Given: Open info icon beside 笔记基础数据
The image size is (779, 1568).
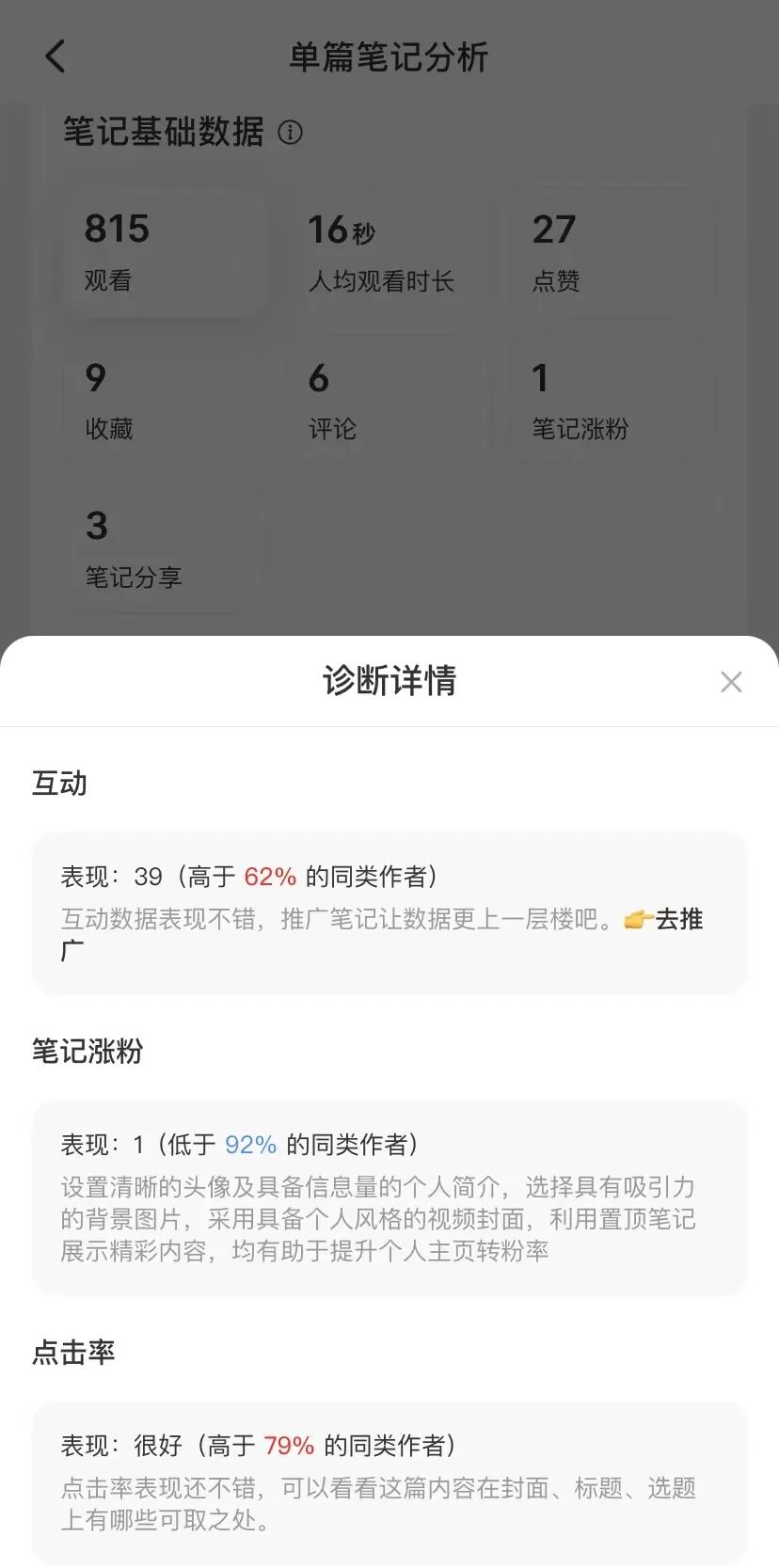Looking at the screenshot, I should click(x=290, y=133).
